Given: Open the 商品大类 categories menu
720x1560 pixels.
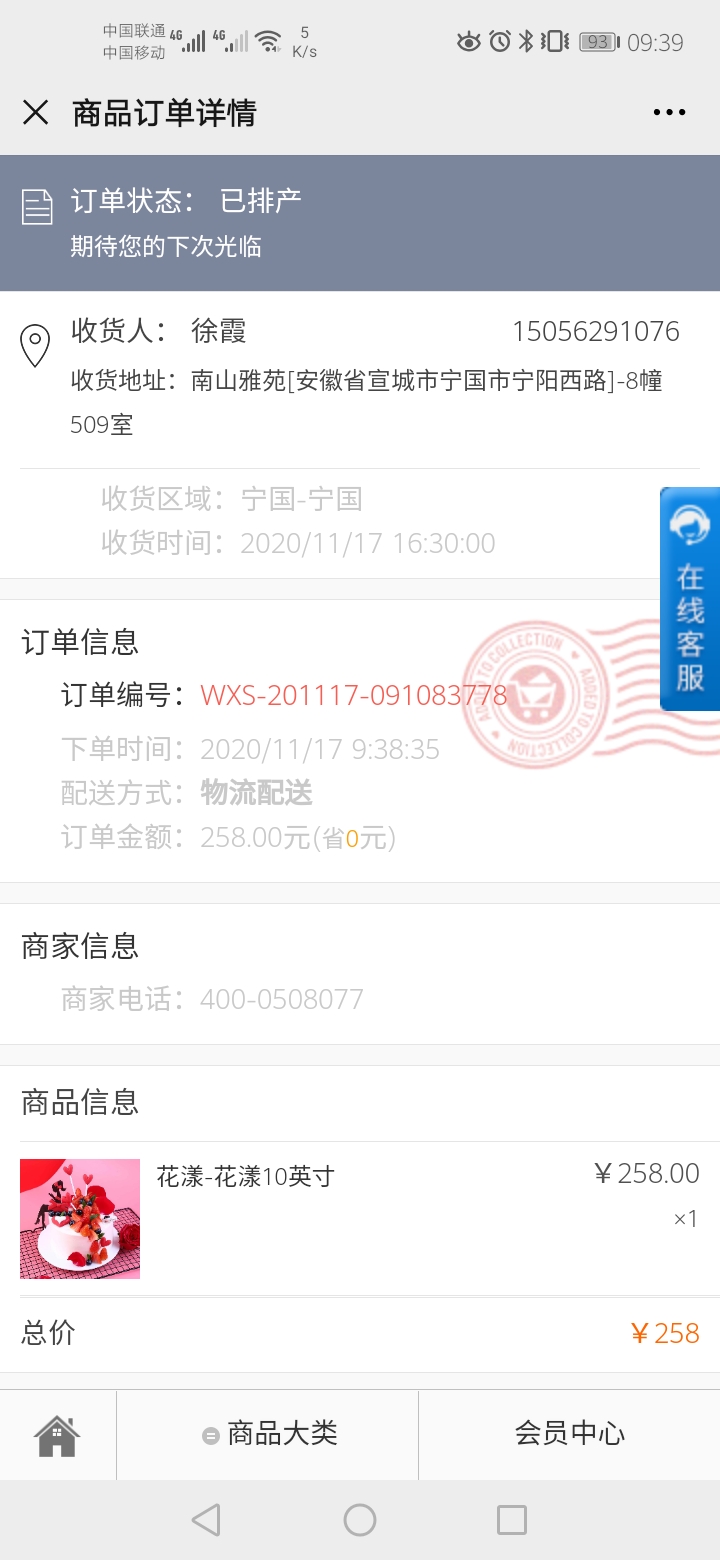Looking at the screenshot, I should pos(268,1435).
